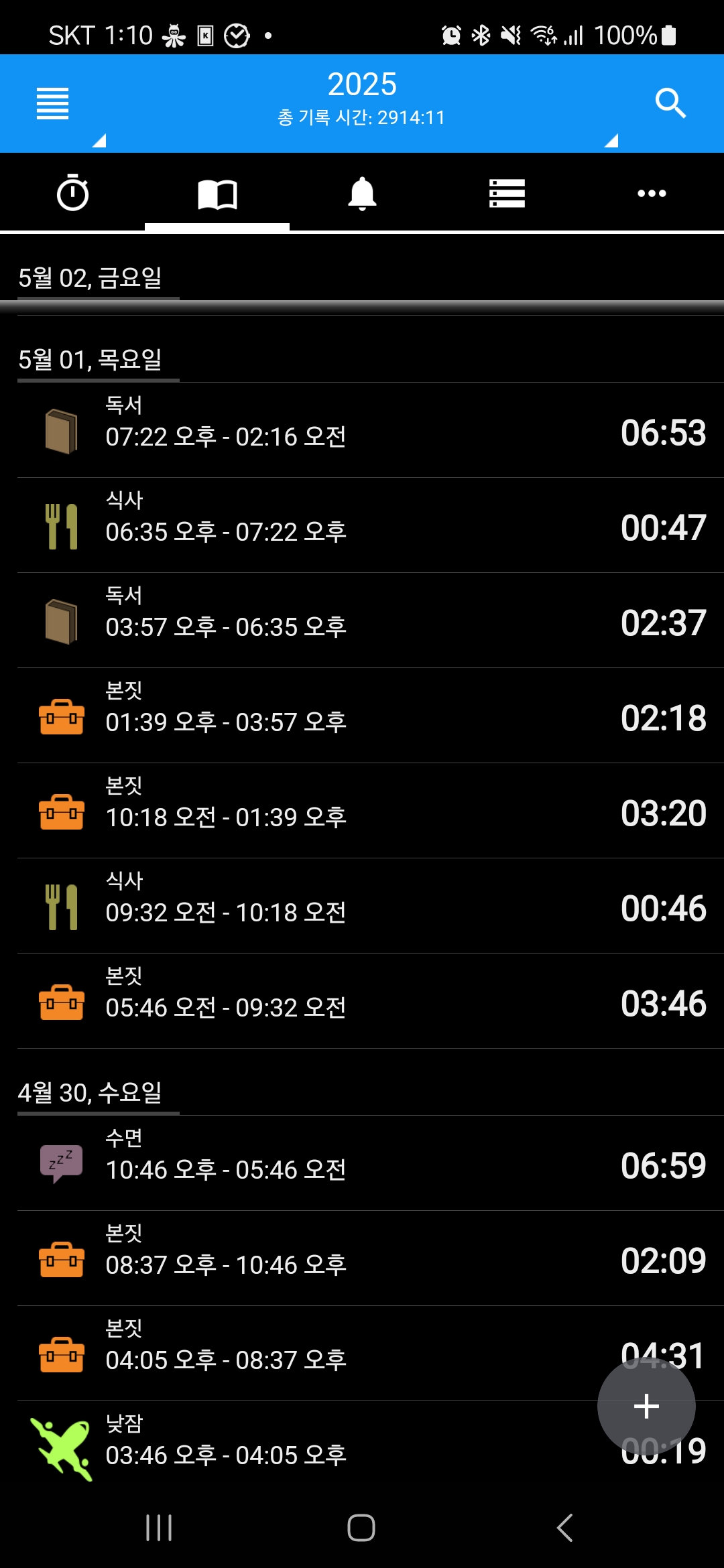This screenshot has width=724, height=1568.
Task: Open 독서 entry 07:22 오후 - 02:16 오전
Action: pyautogui.click(x=370, y=430)
